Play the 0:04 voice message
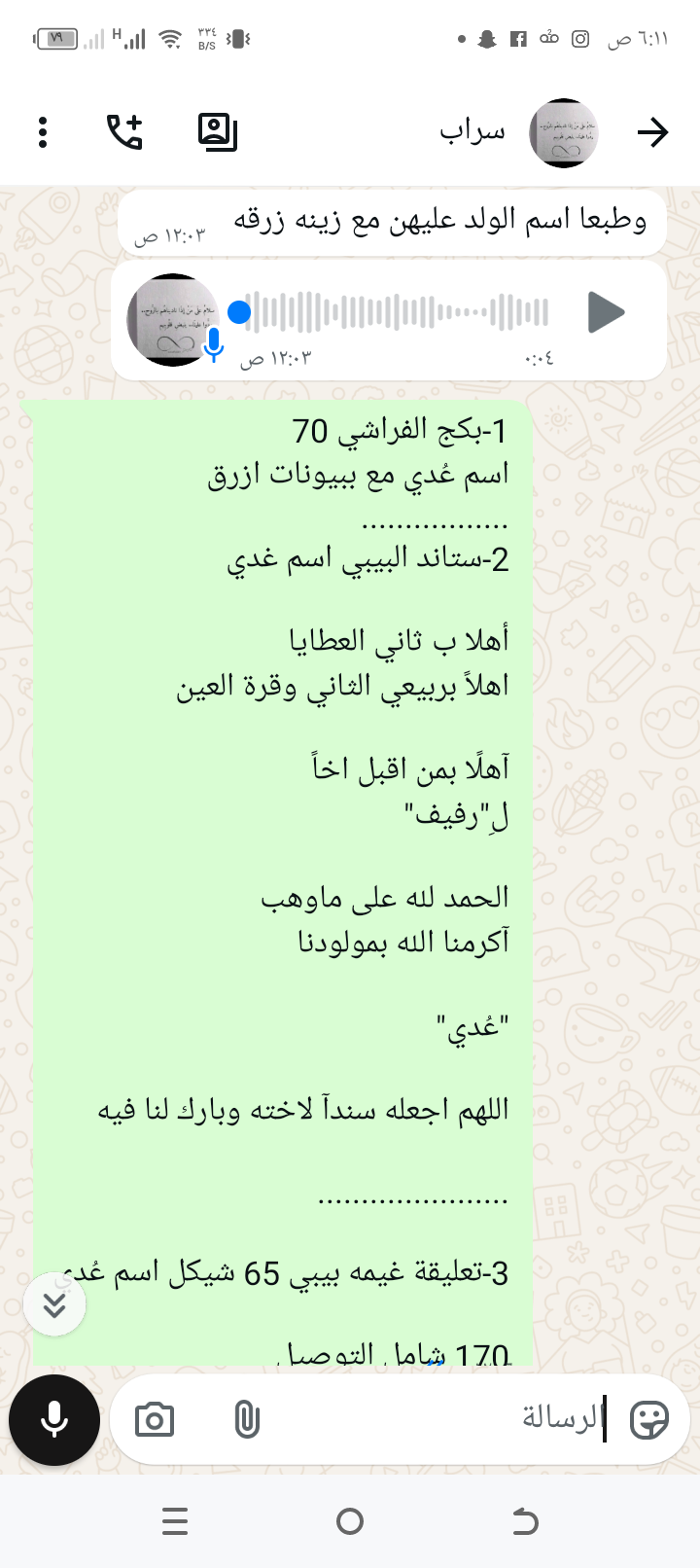This screenshot has height=1568, width=700. [x=606, y=312]
